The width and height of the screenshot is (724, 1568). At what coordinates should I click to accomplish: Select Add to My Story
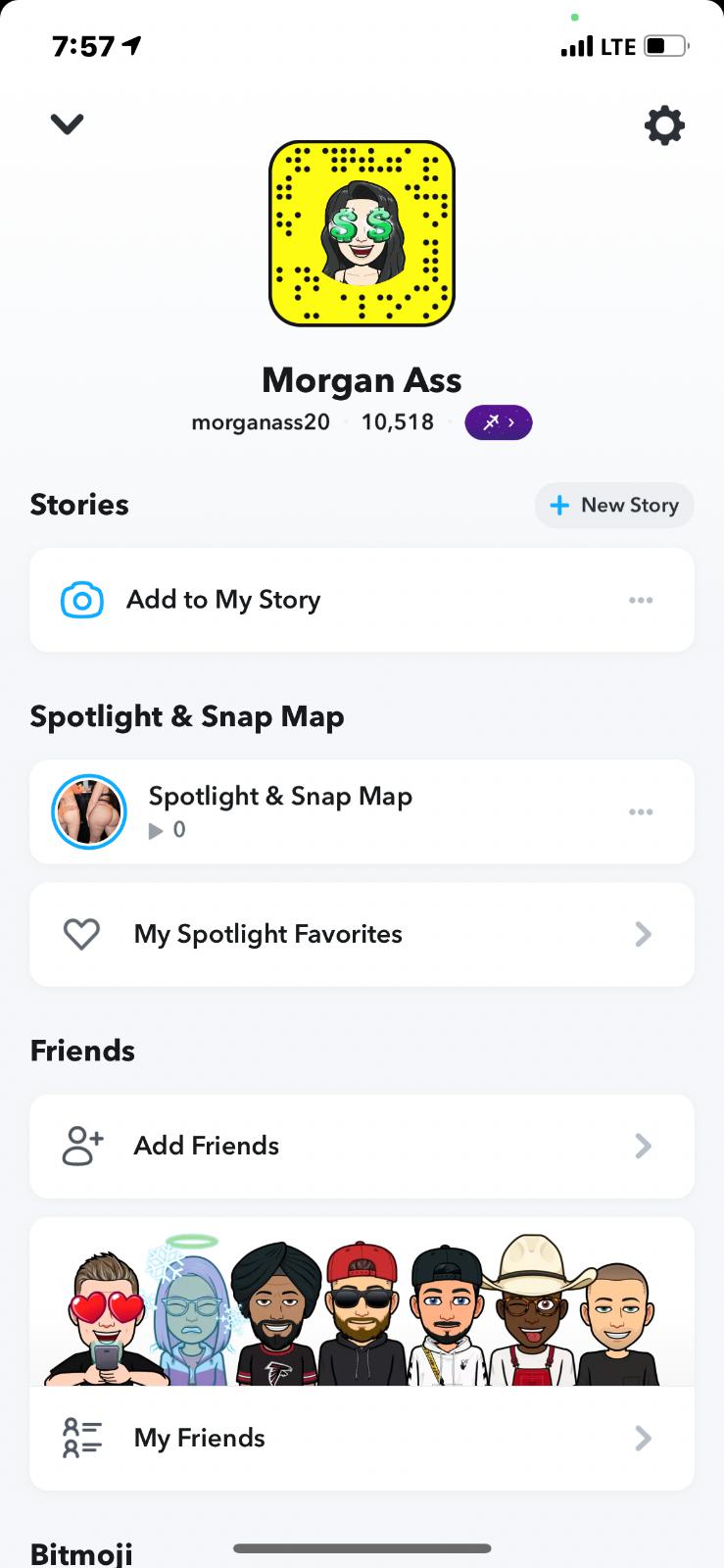223,600
